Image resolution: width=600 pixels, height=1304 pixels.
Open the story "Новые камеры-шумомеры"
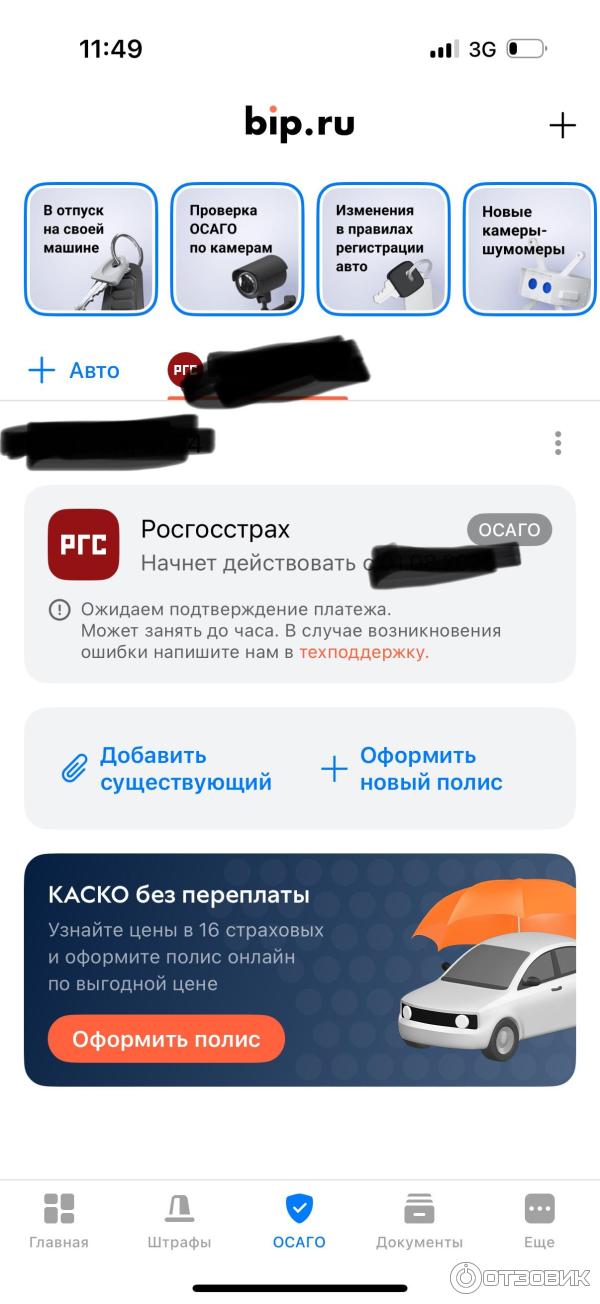point(529,248)
